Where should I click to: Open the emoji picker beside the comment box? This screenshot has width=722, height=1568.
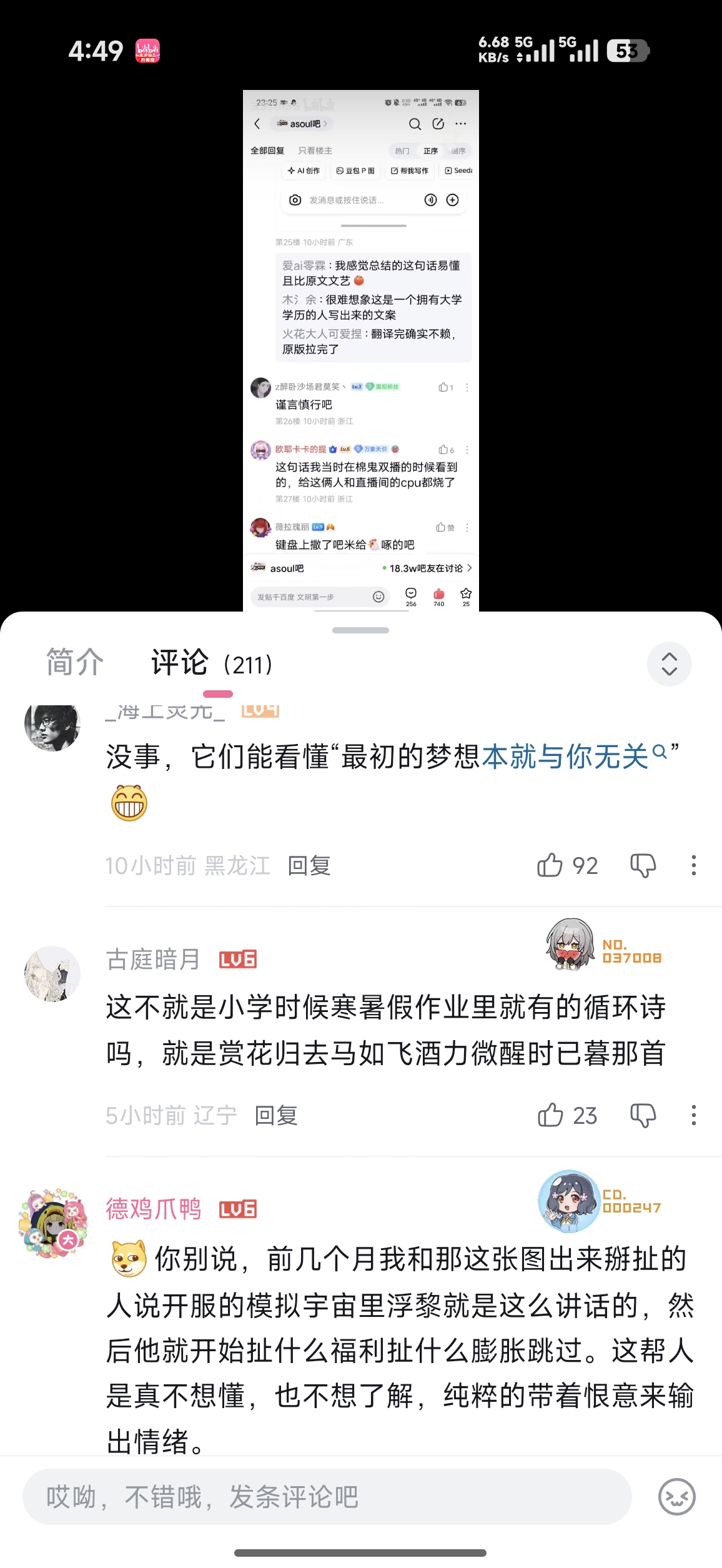pos(676,1497)
